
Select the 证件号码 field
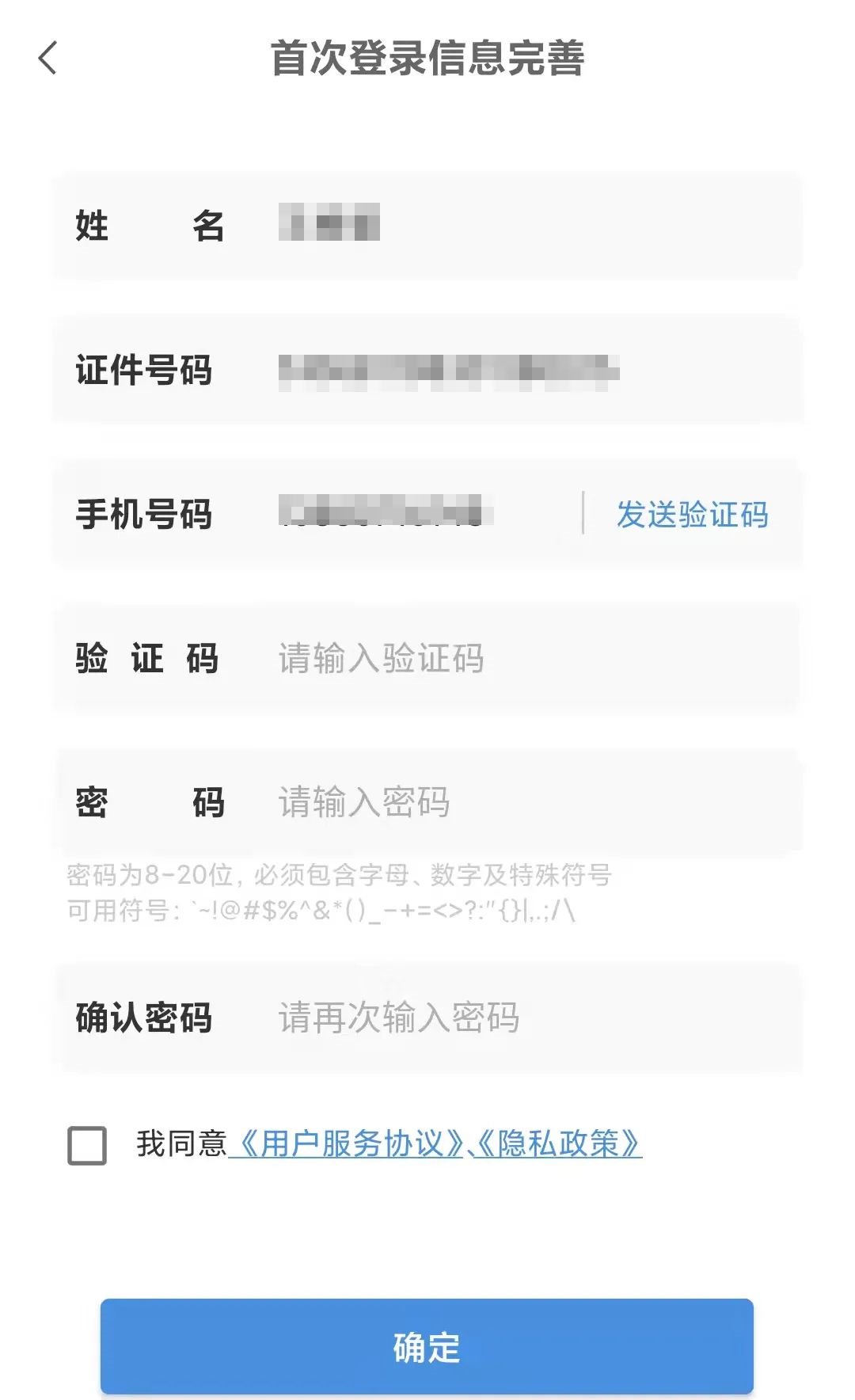(x=427, y=370)
